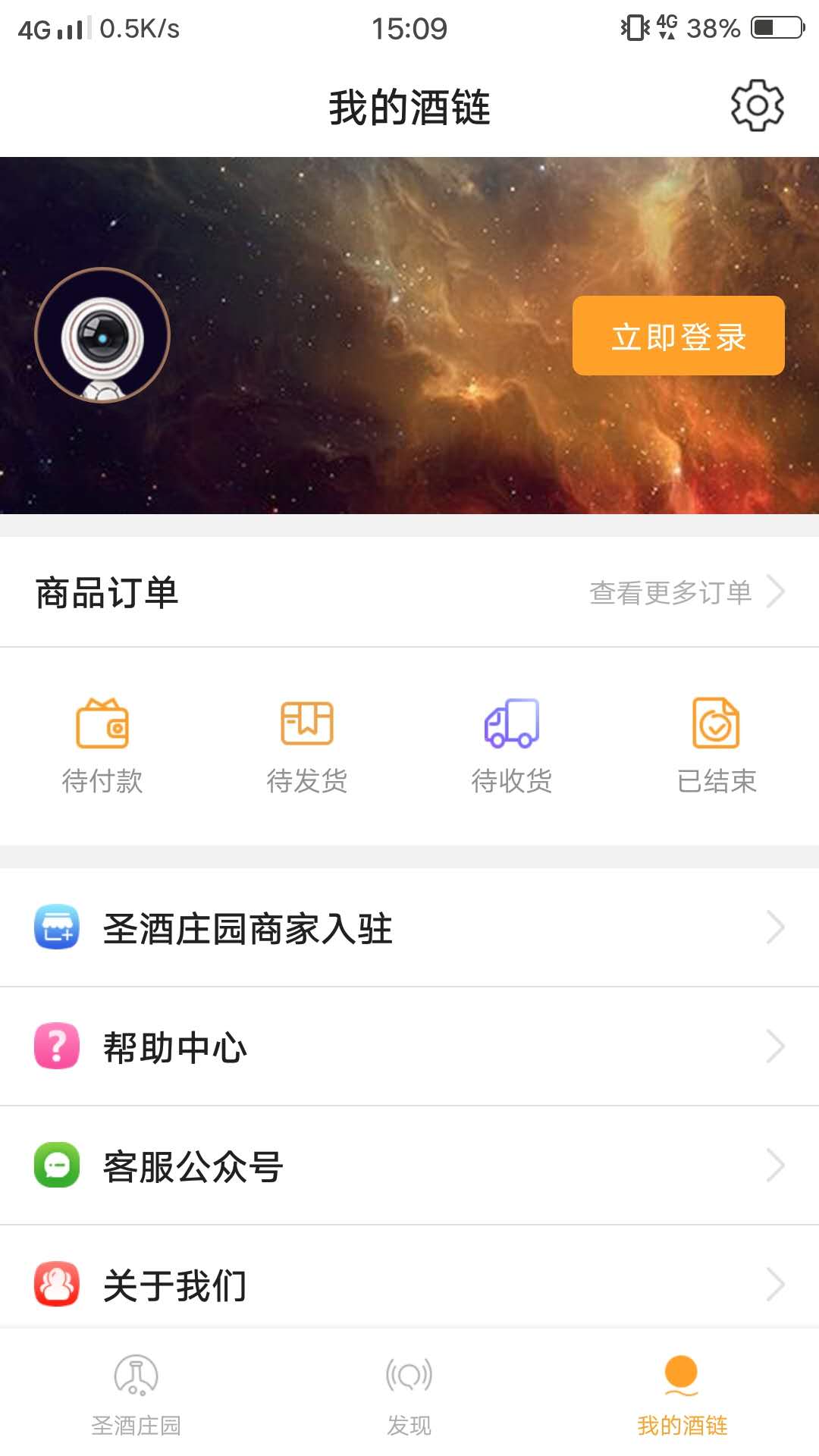Select the red people icon beside 关于我们
This screenshot has height=1456, width=819.
point(56,1285)
